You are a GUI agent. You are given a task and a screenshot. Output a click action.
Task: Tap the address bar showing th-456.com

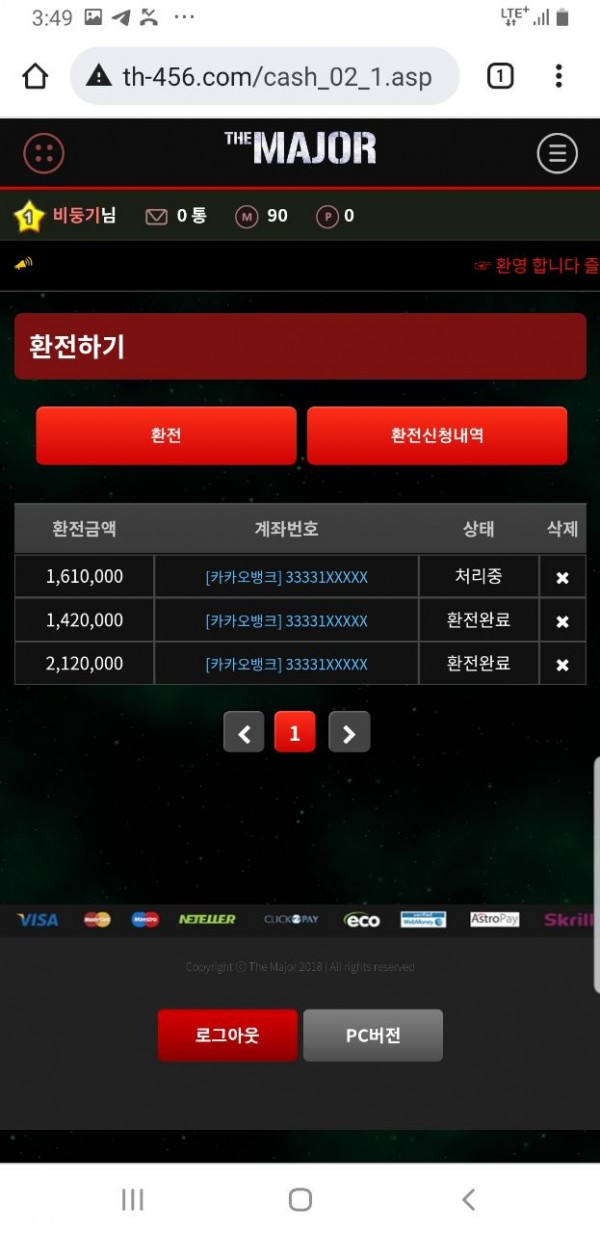coord(265,76)
